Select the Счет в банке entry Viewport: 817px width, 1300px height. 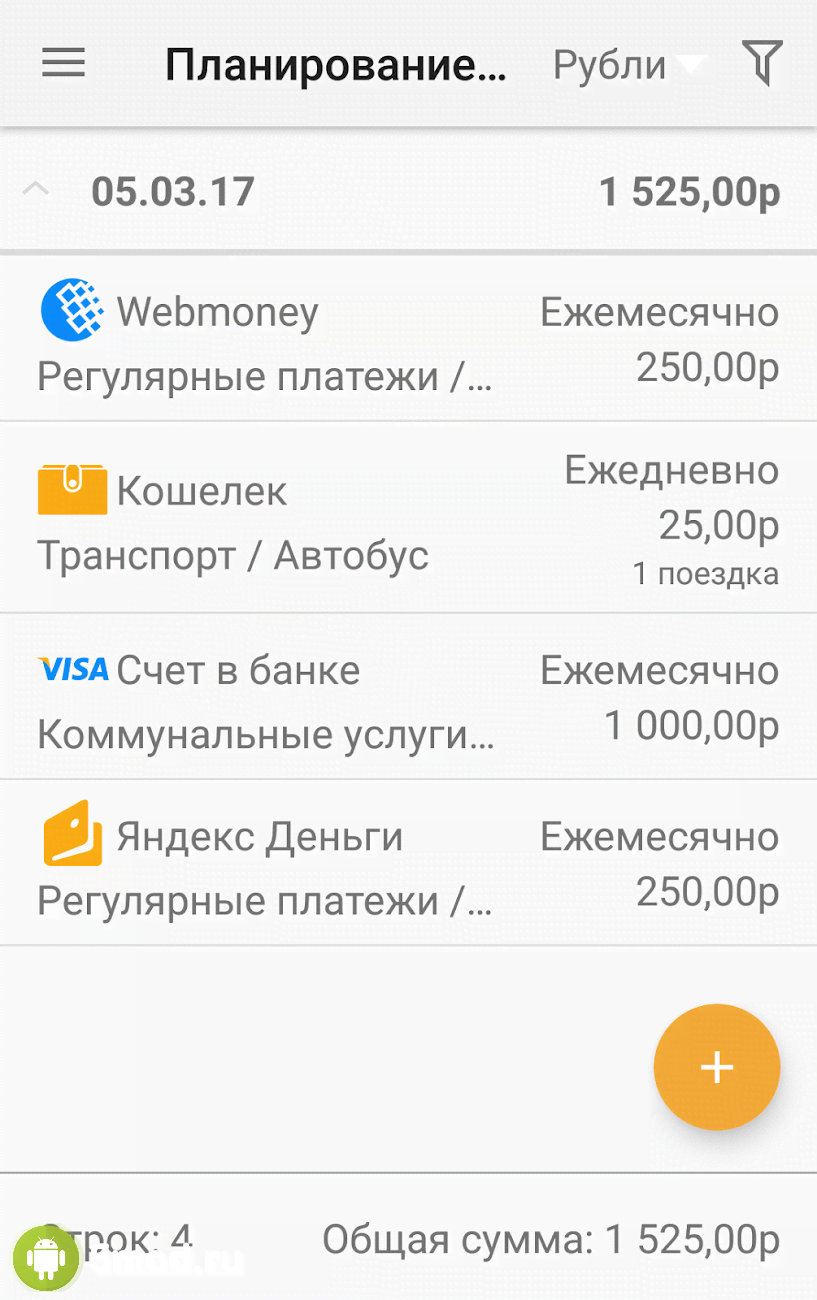tap(408, 698)
